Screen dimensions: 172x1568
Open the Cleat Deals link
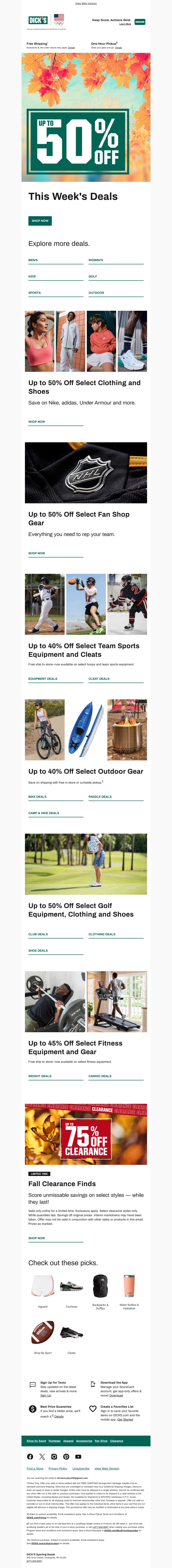(x=99, y=679)
